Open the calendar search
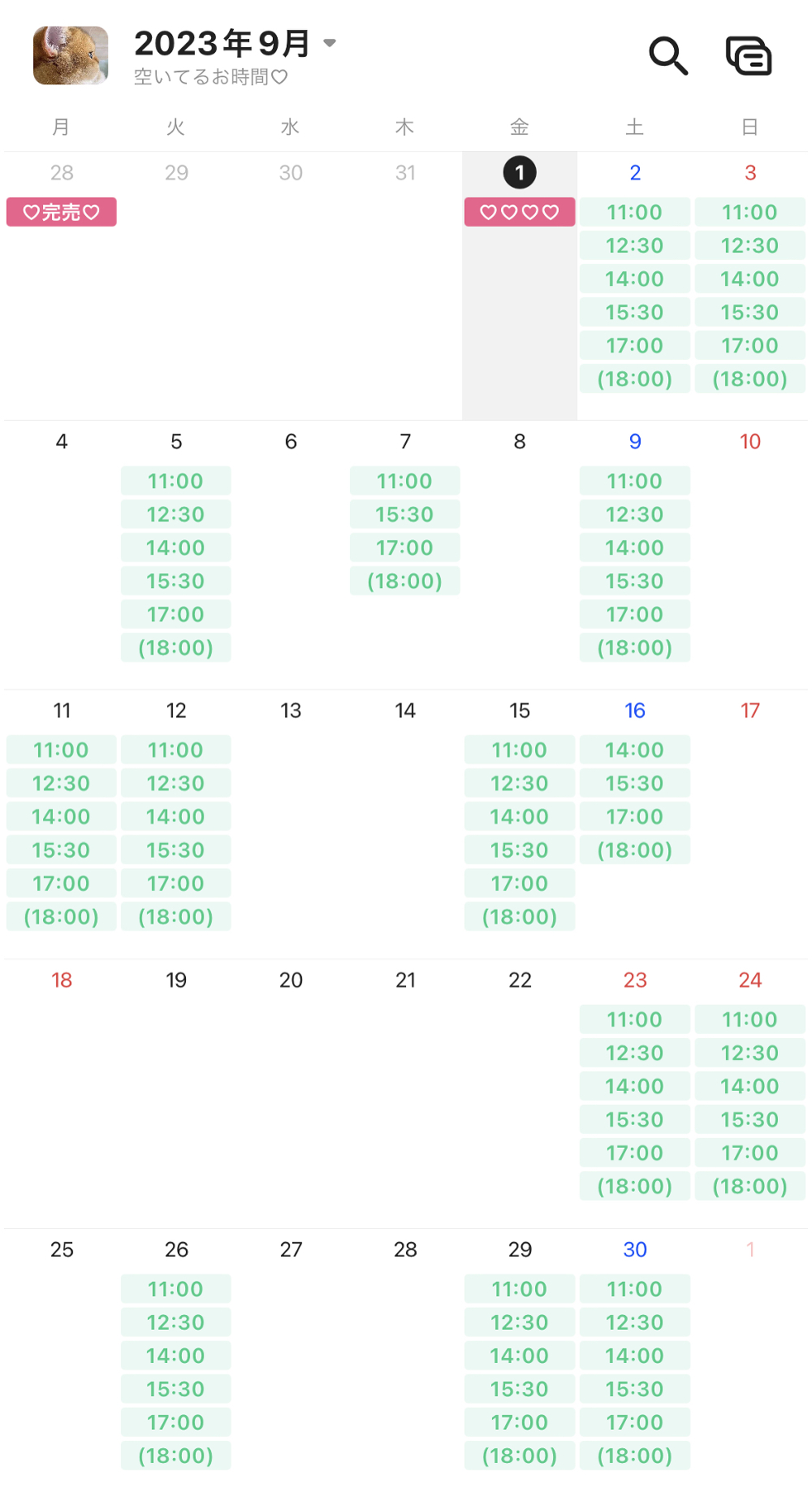 tap(668, 55)
